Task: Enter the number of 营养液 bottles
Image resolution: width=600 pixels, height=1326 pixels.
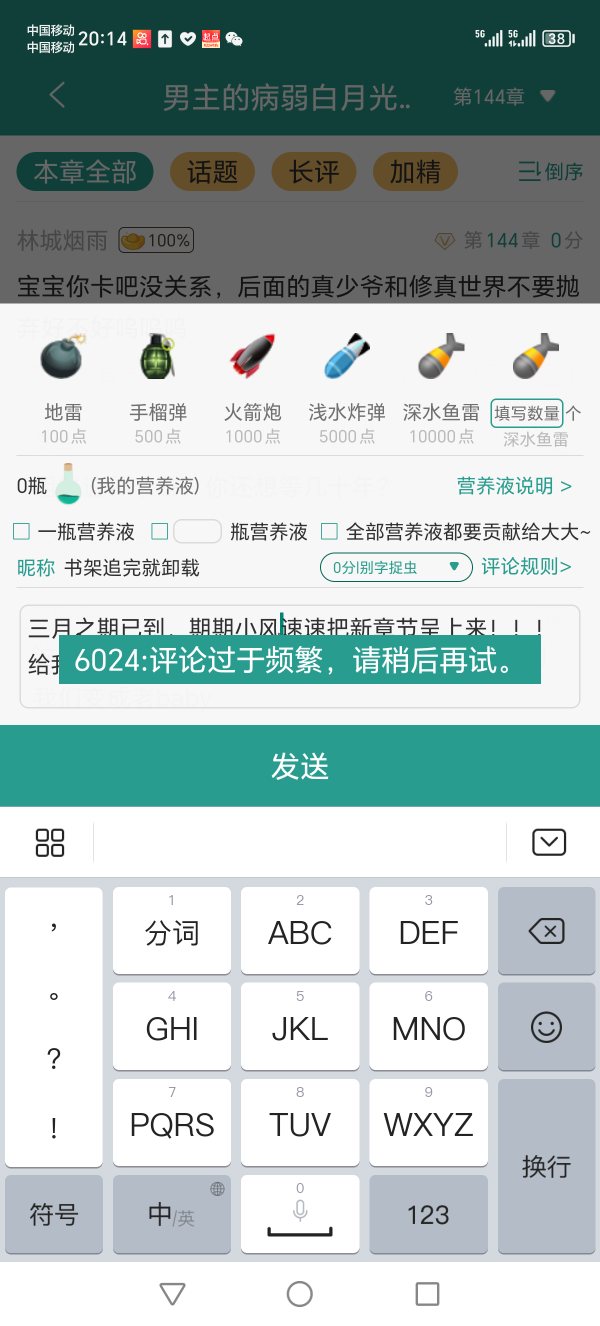Action: coord(197,531)
